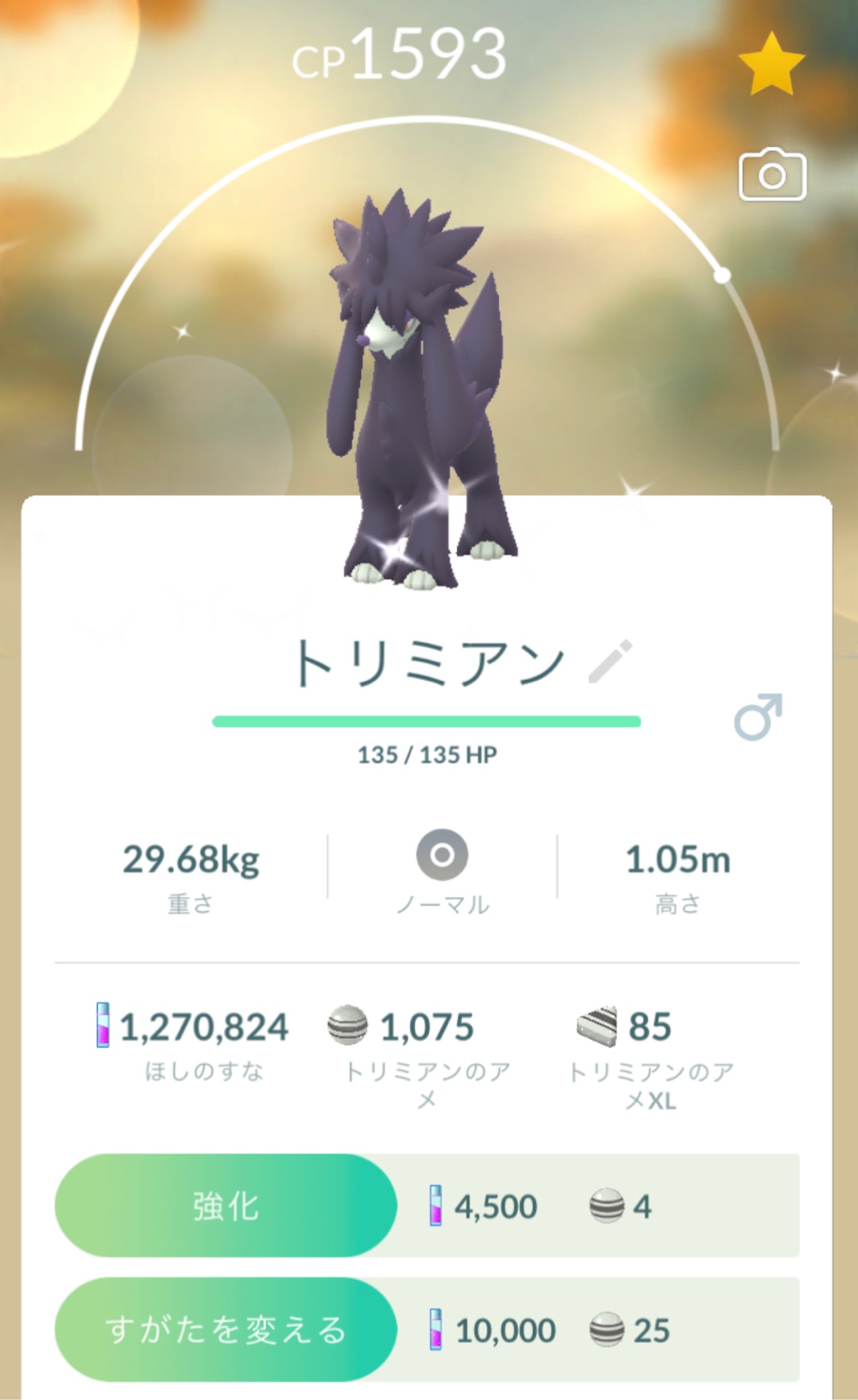Tap the 強化 power-up button
This screenshot has width=858, height=1400.
tap(226, 1205)
